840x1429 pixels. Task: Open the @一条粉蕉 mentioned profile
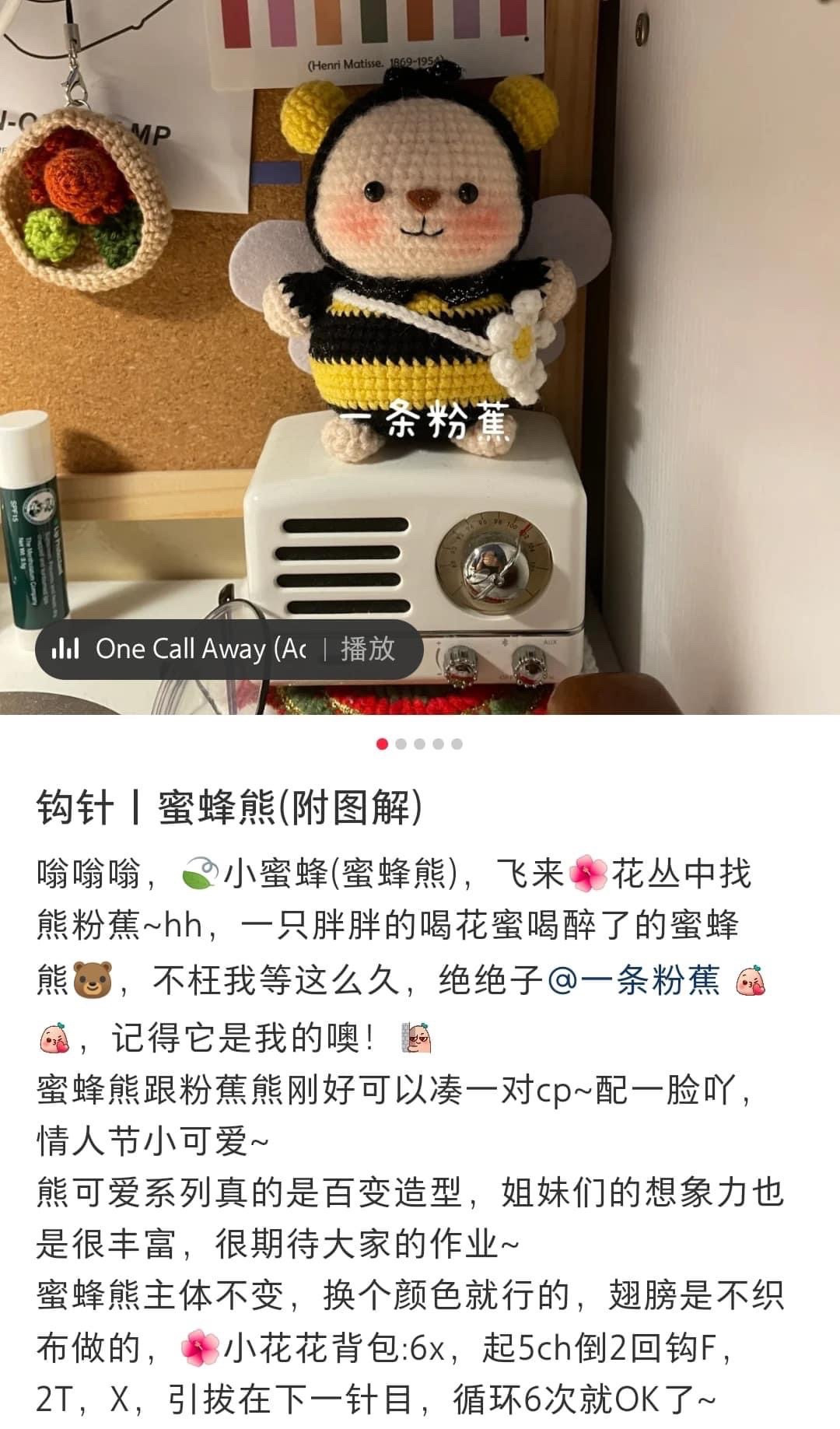click(633, 980)
